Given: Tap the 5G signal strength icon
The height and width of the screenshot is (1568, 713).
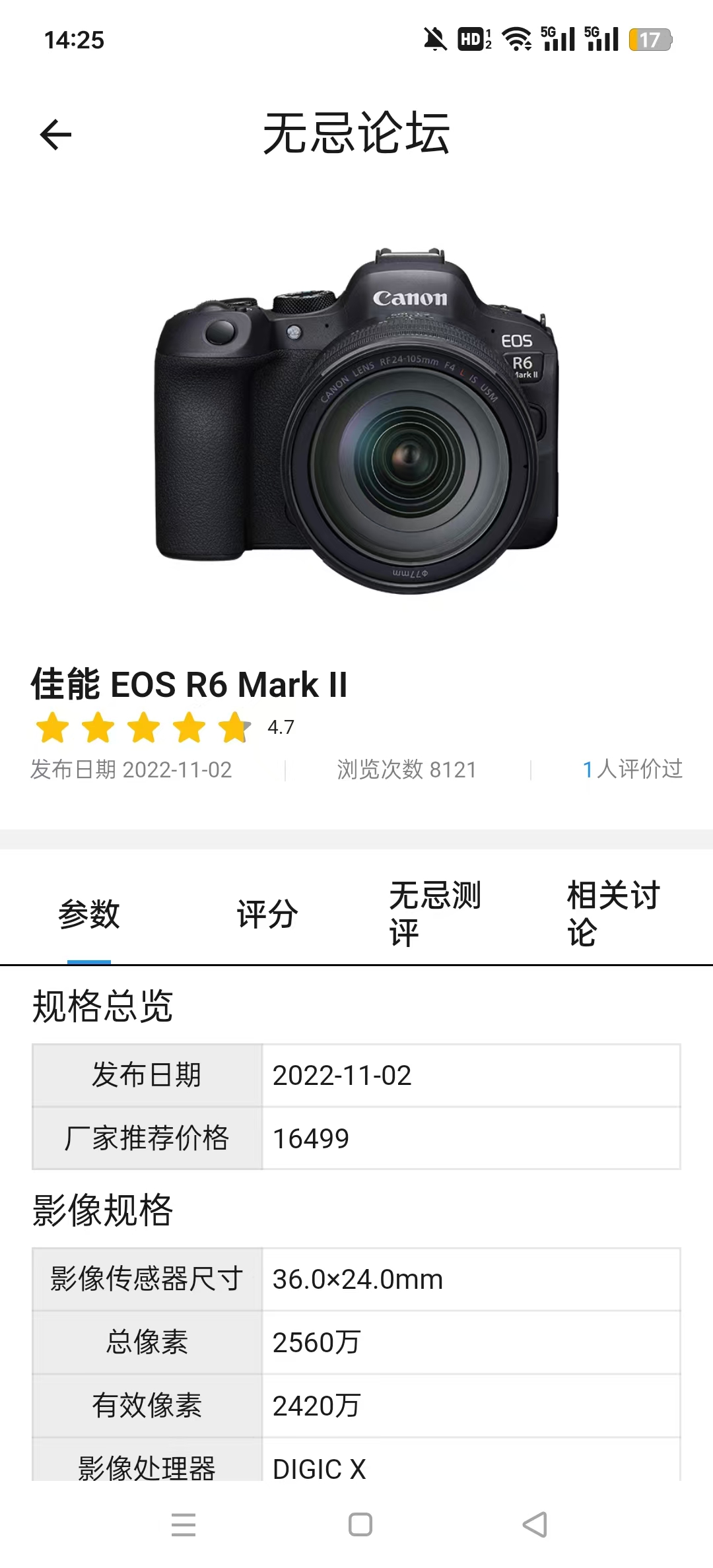Looking at the screenshot, I should tap(558, 40).
